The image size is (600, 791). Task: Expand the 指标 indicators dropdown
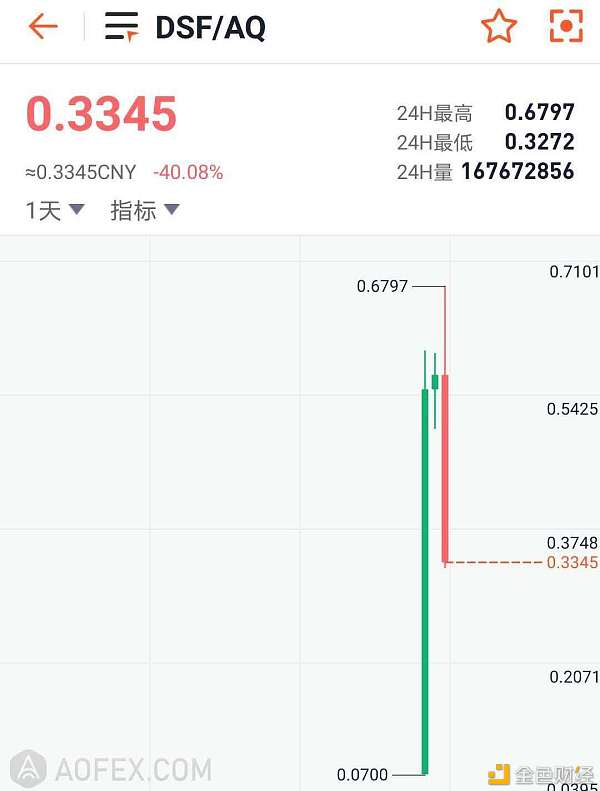pyautogui.click(x=145, y=211)
